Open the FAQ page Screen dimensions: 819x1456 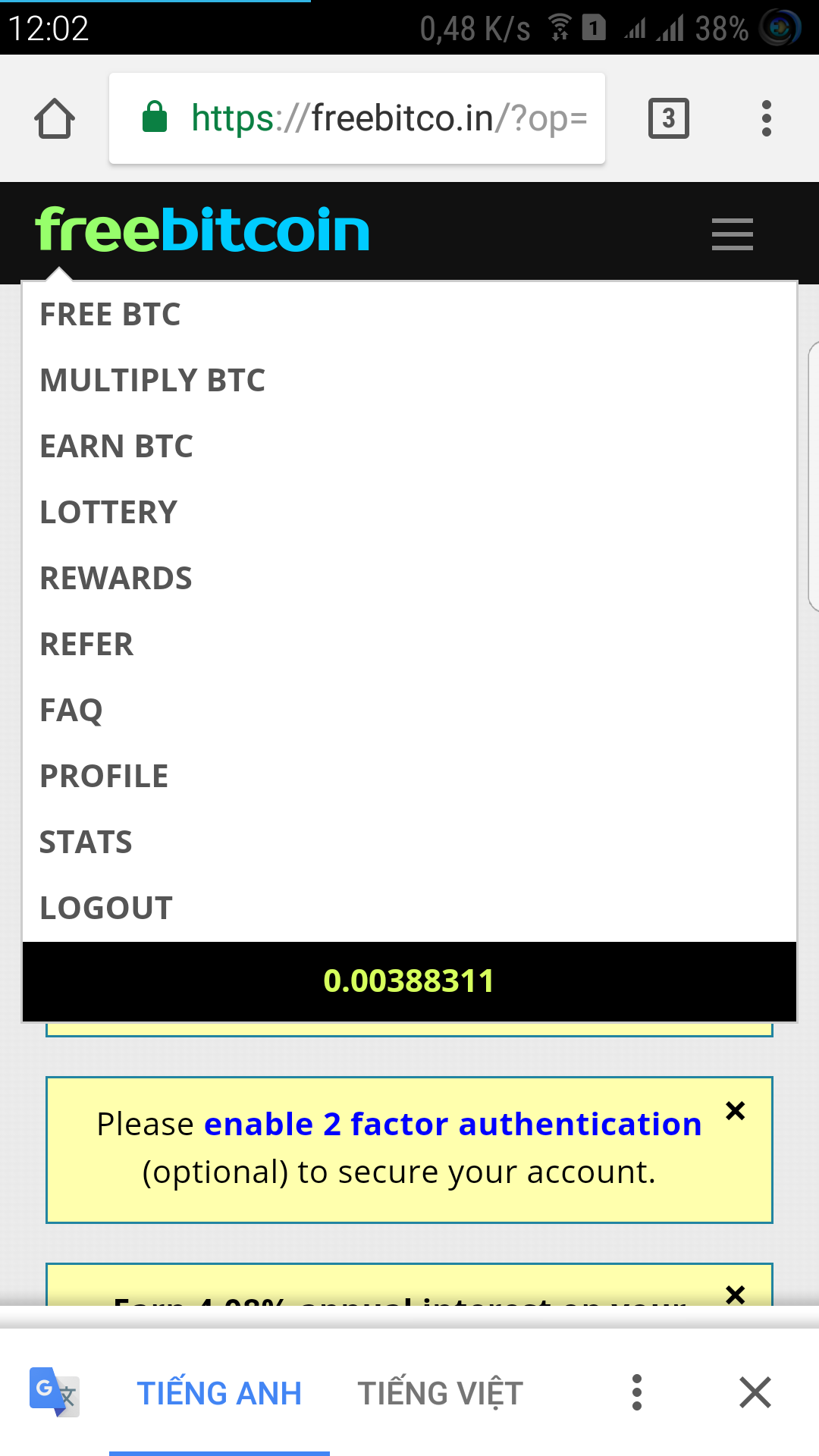coord(71,711)
